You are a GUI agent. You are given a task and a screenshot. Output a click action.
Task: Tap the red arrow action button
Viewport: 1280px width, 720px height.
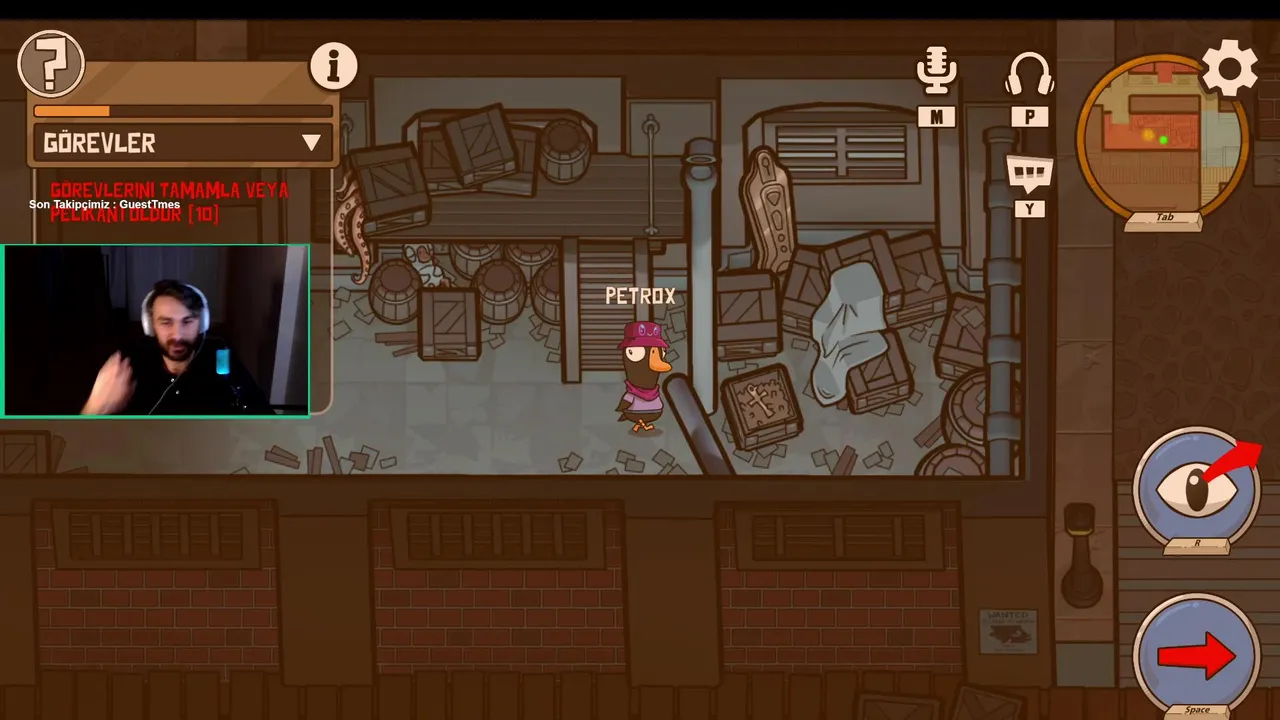(1196, 655)
